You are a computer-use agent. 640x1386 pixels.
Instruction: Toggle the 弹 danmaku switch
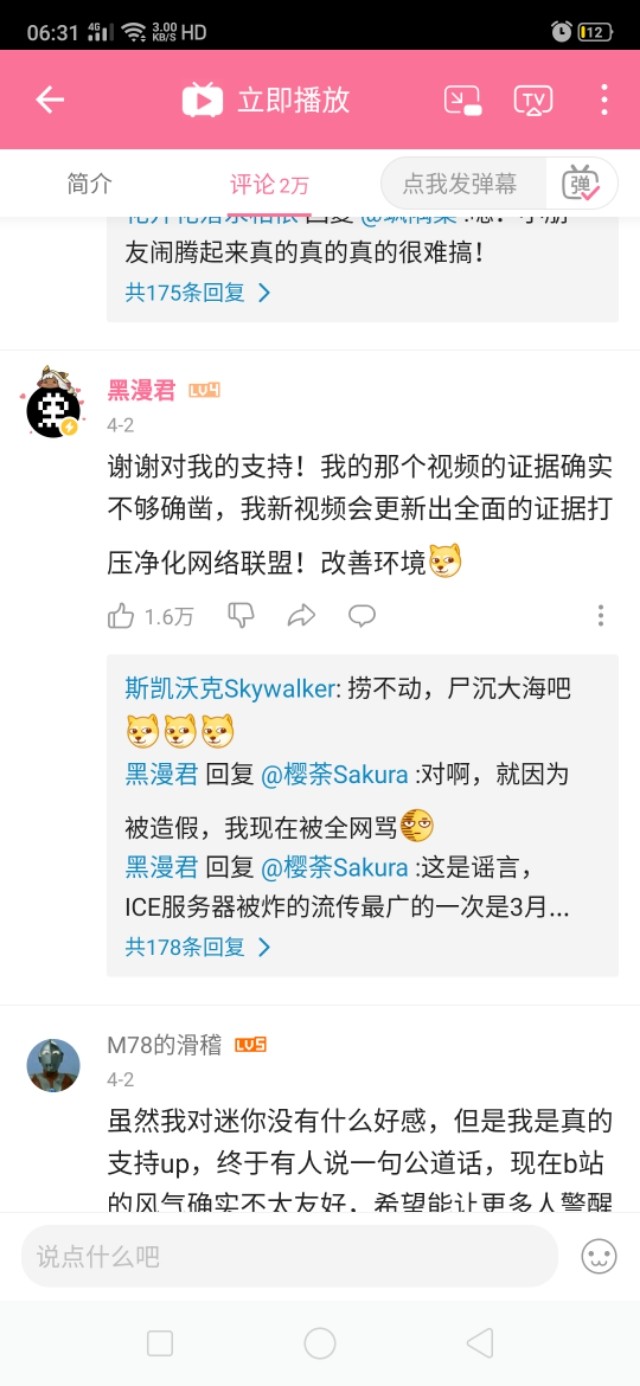coord(580,184)
